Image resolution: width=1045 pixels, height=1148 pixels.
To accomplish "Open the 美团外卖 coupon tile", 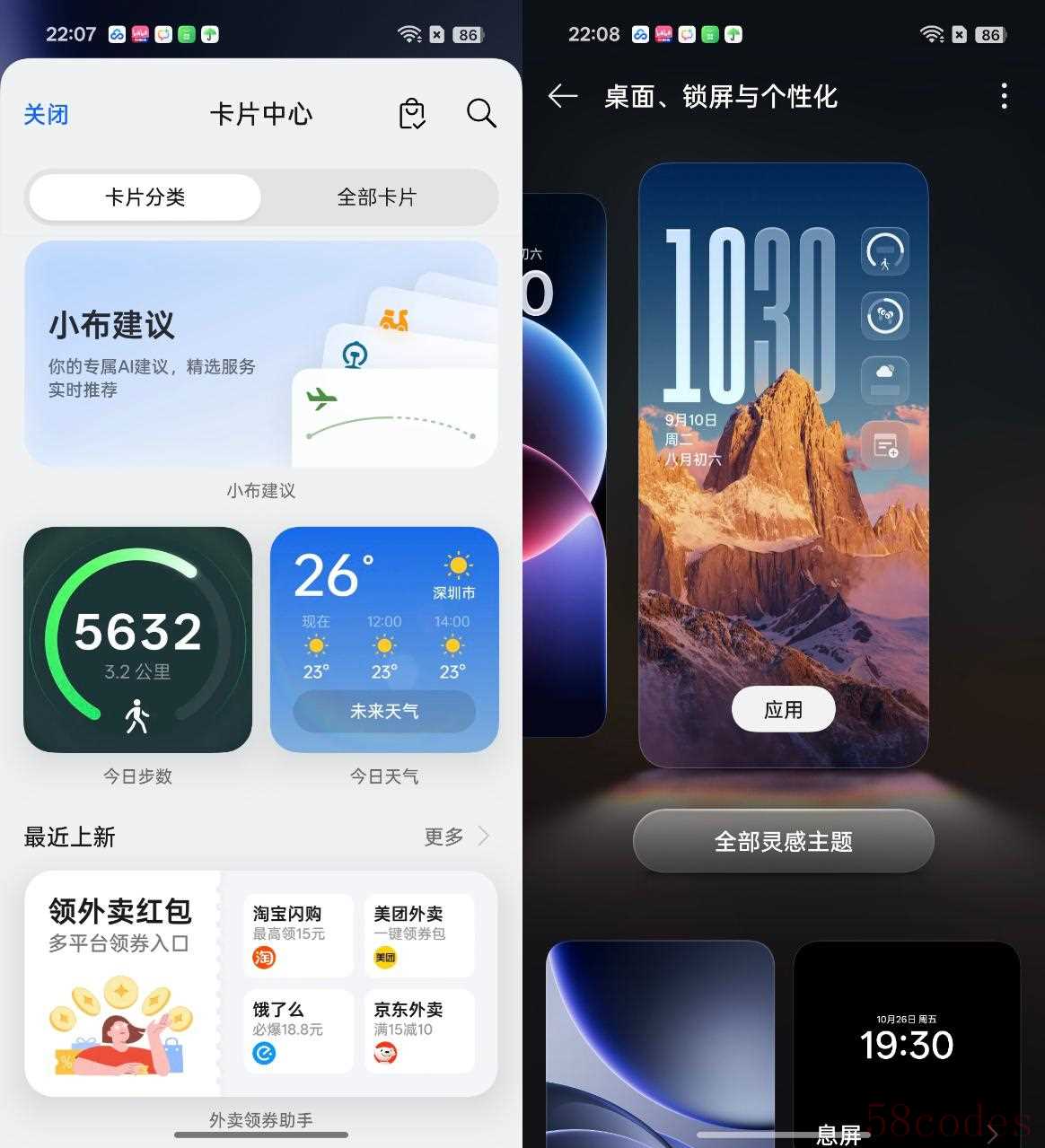I will 418,935.
